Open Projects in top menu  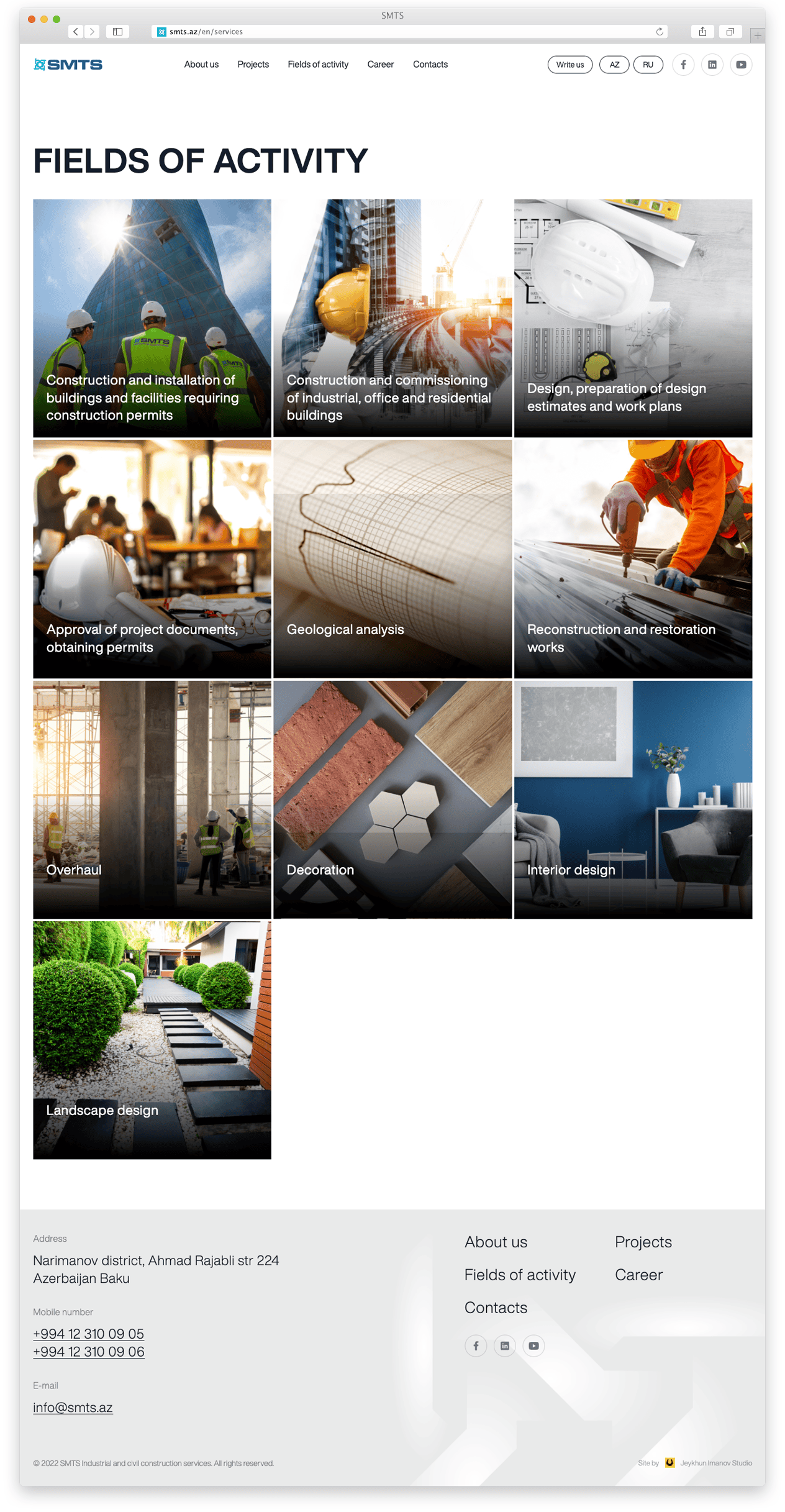253,65
